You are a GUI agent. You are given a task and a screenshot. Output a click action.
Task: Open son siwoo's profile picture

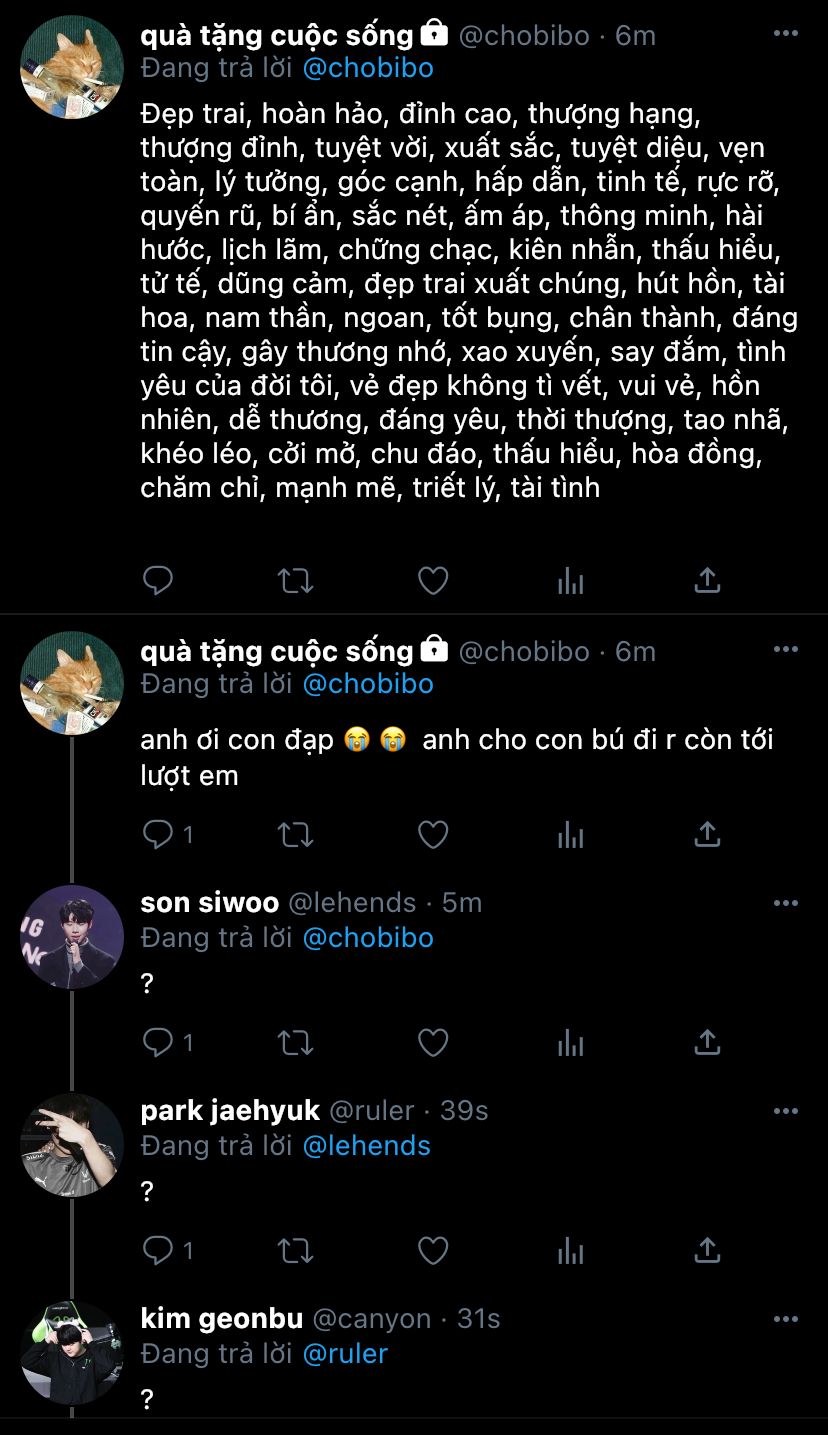click(72, 937)
